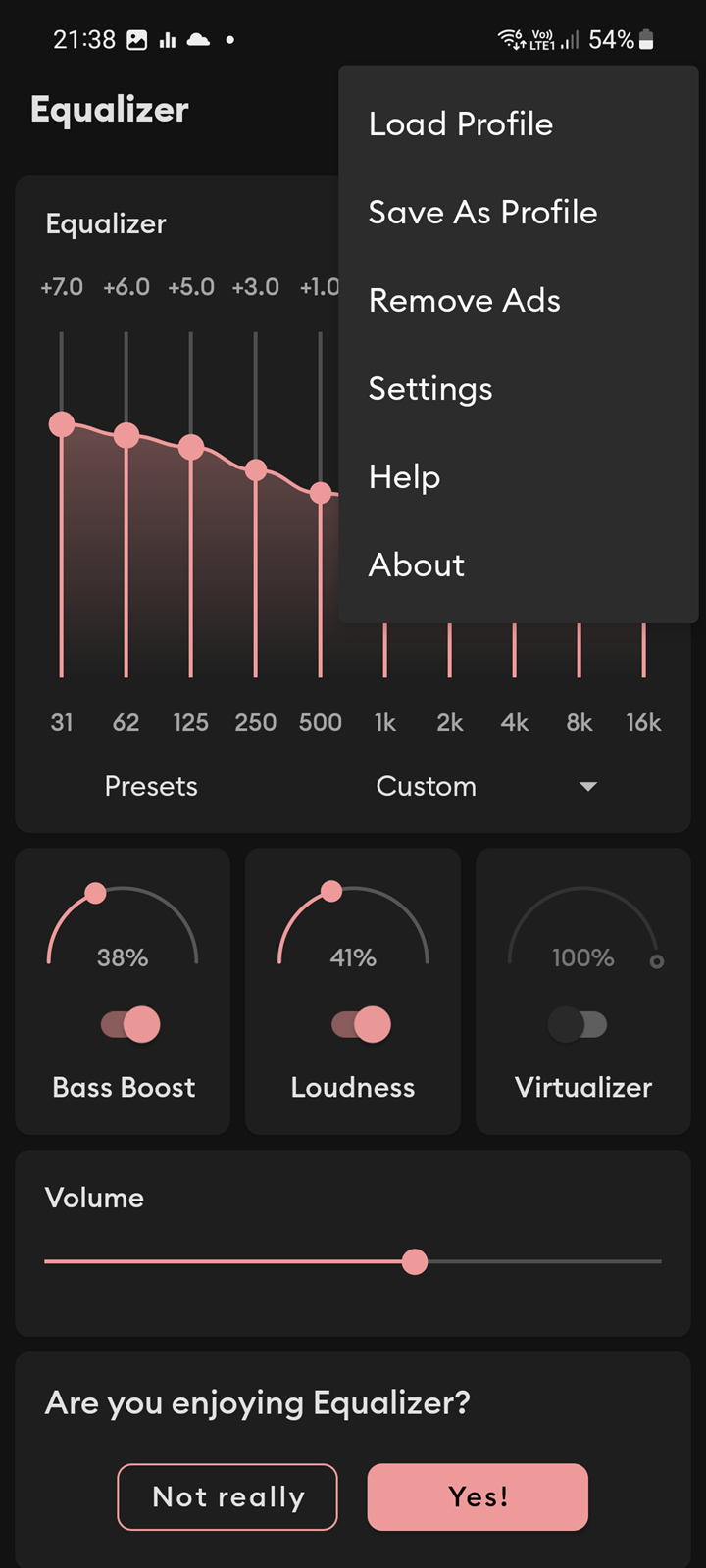Viewport: 706px width, 1568px height.
Task: Answer Not really to enjoying Equalizer
Action: (x=227, y=1496)
